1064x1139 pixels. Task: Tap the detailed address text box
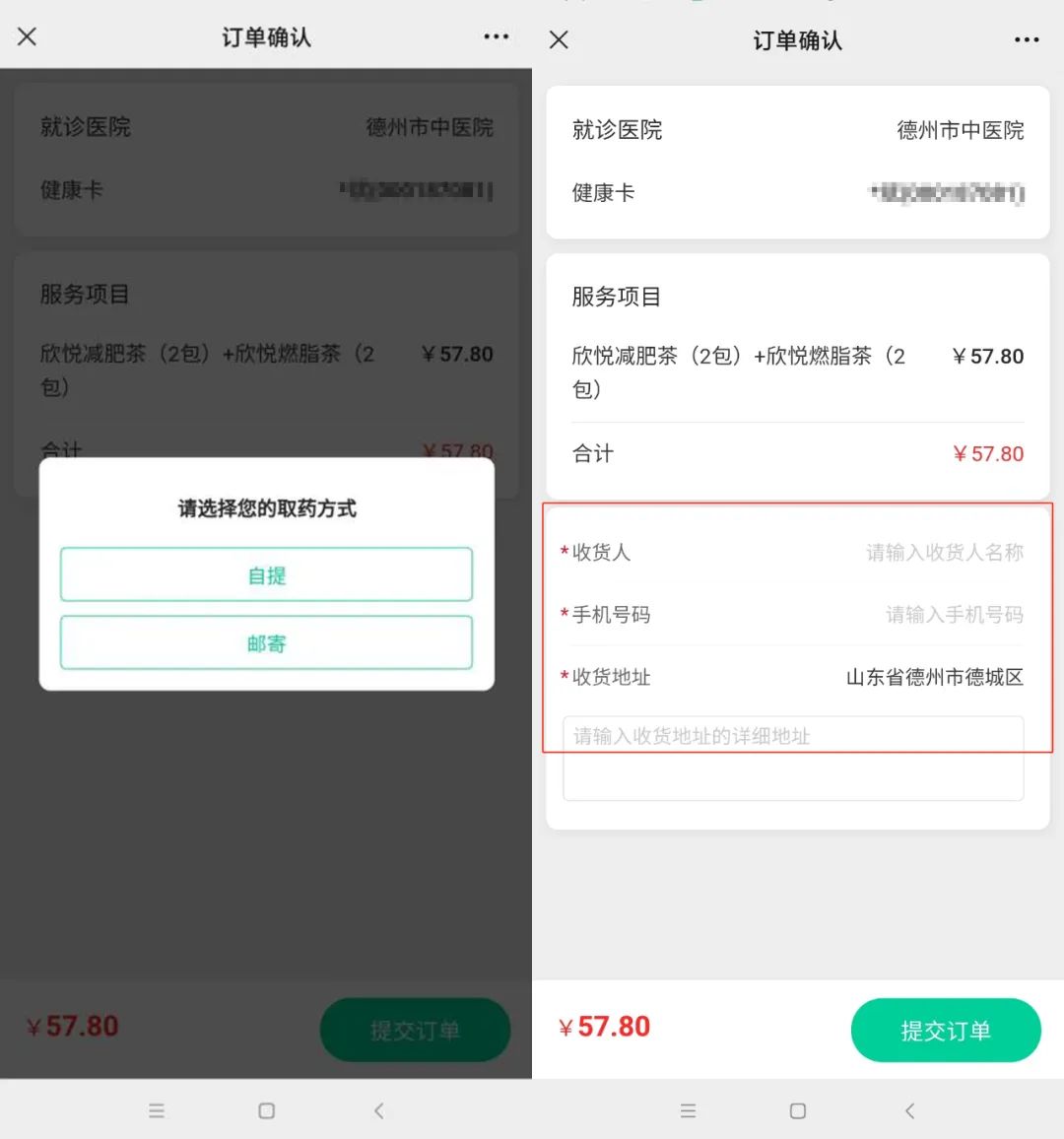click(x=793, y=758)
